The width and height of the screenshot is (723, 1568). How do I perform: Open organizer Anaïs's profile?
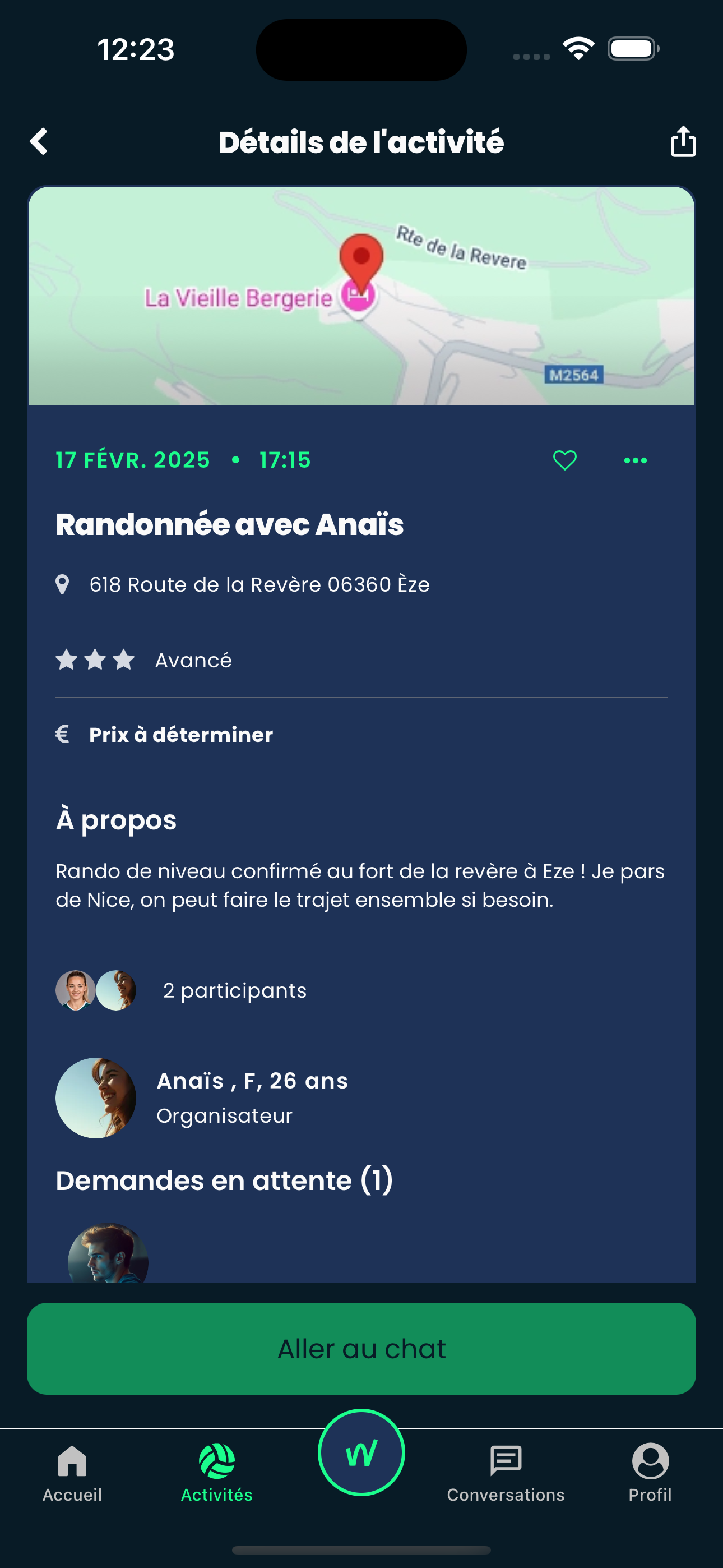tap(96, 1097)
